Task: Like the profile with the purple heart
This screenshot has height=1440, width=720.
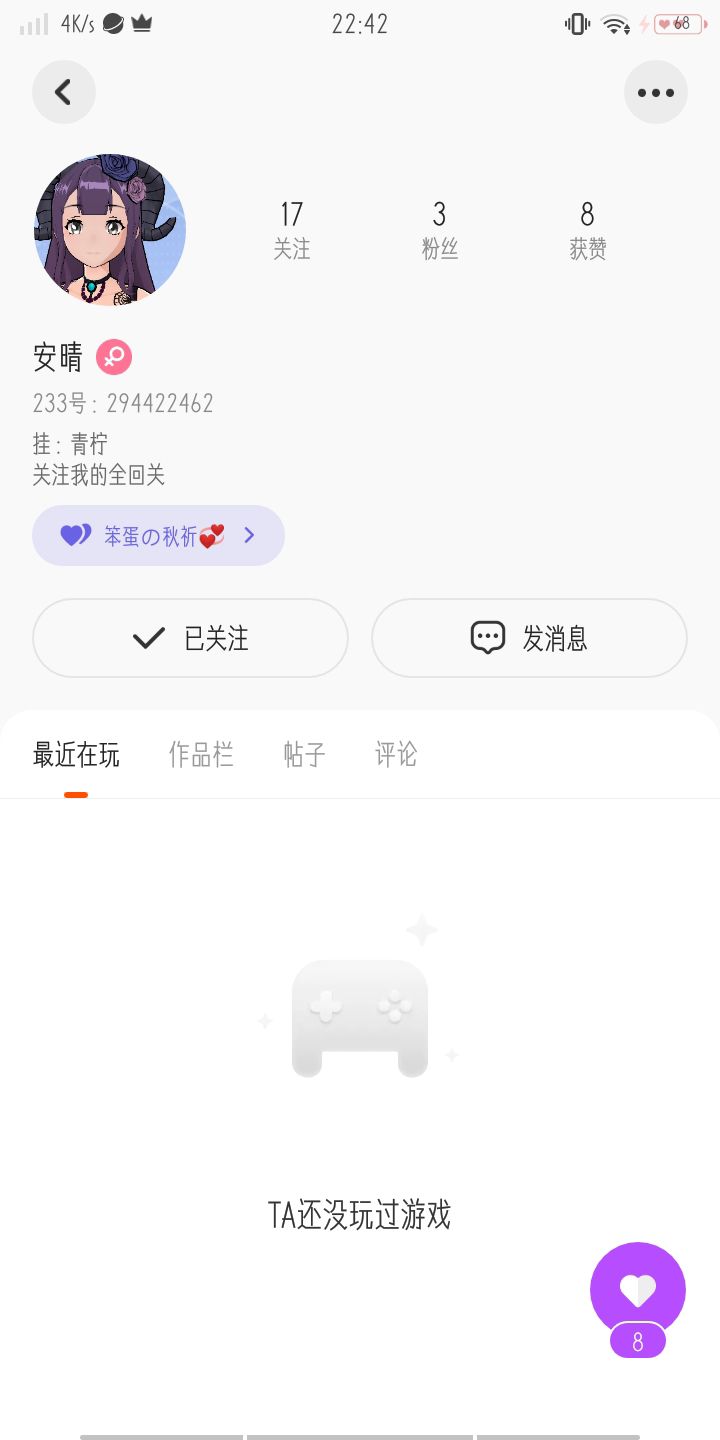Action: pyautogui.click(x=638, y=1290)
